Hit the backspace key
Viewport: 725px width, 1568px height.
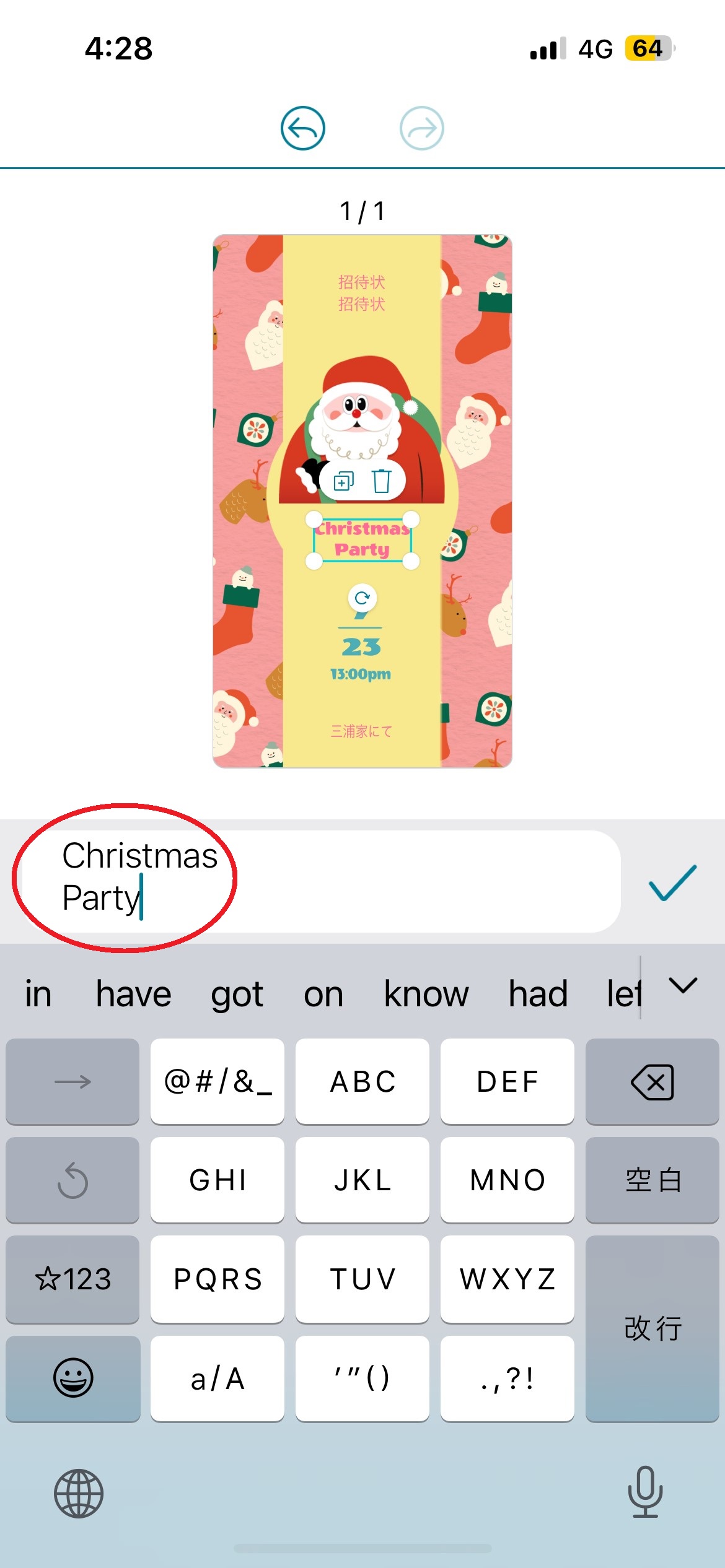pyautogui.click(x=652, y=1082)
